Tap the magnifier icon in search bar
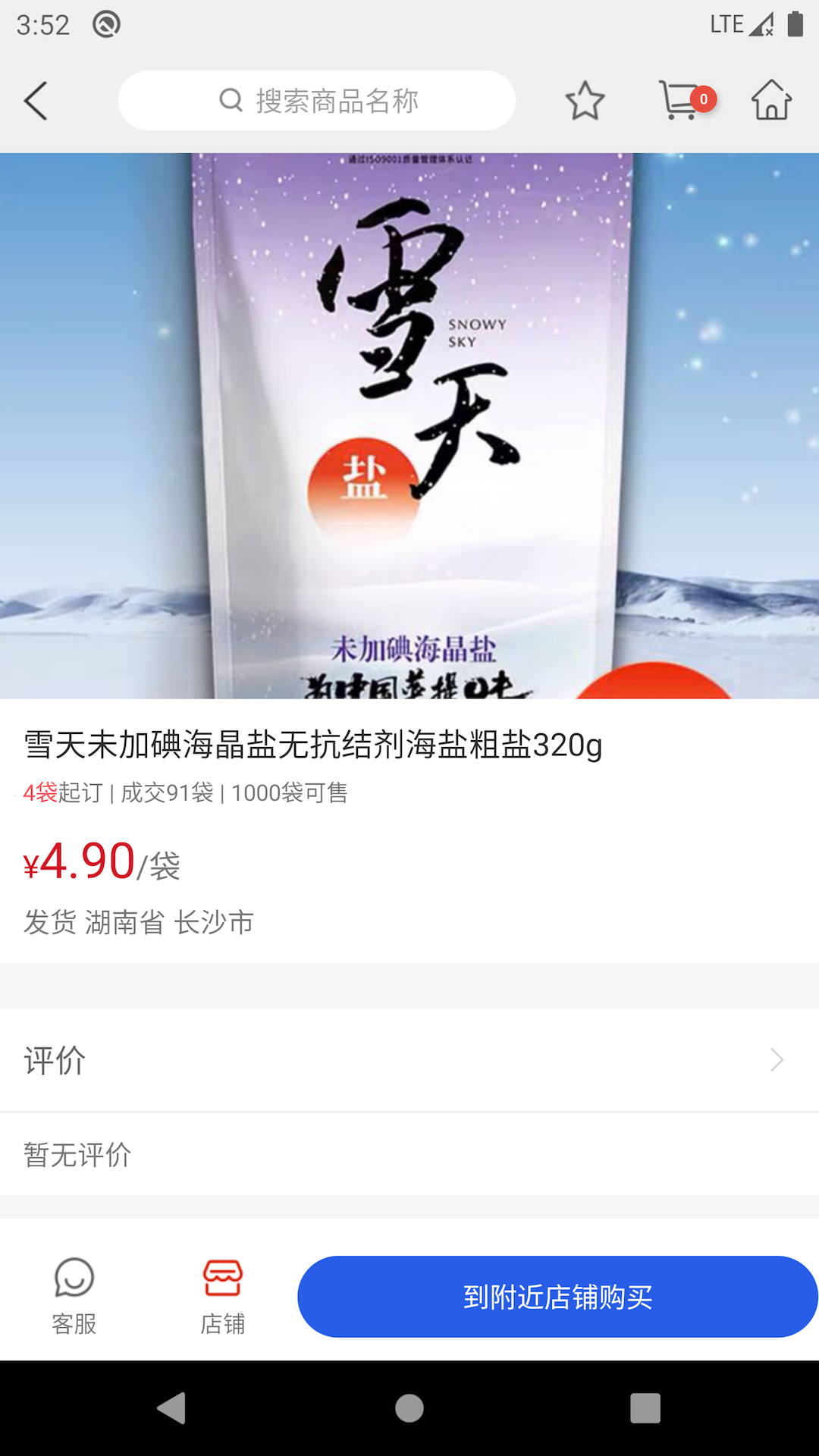 click(x=227, y=100)
